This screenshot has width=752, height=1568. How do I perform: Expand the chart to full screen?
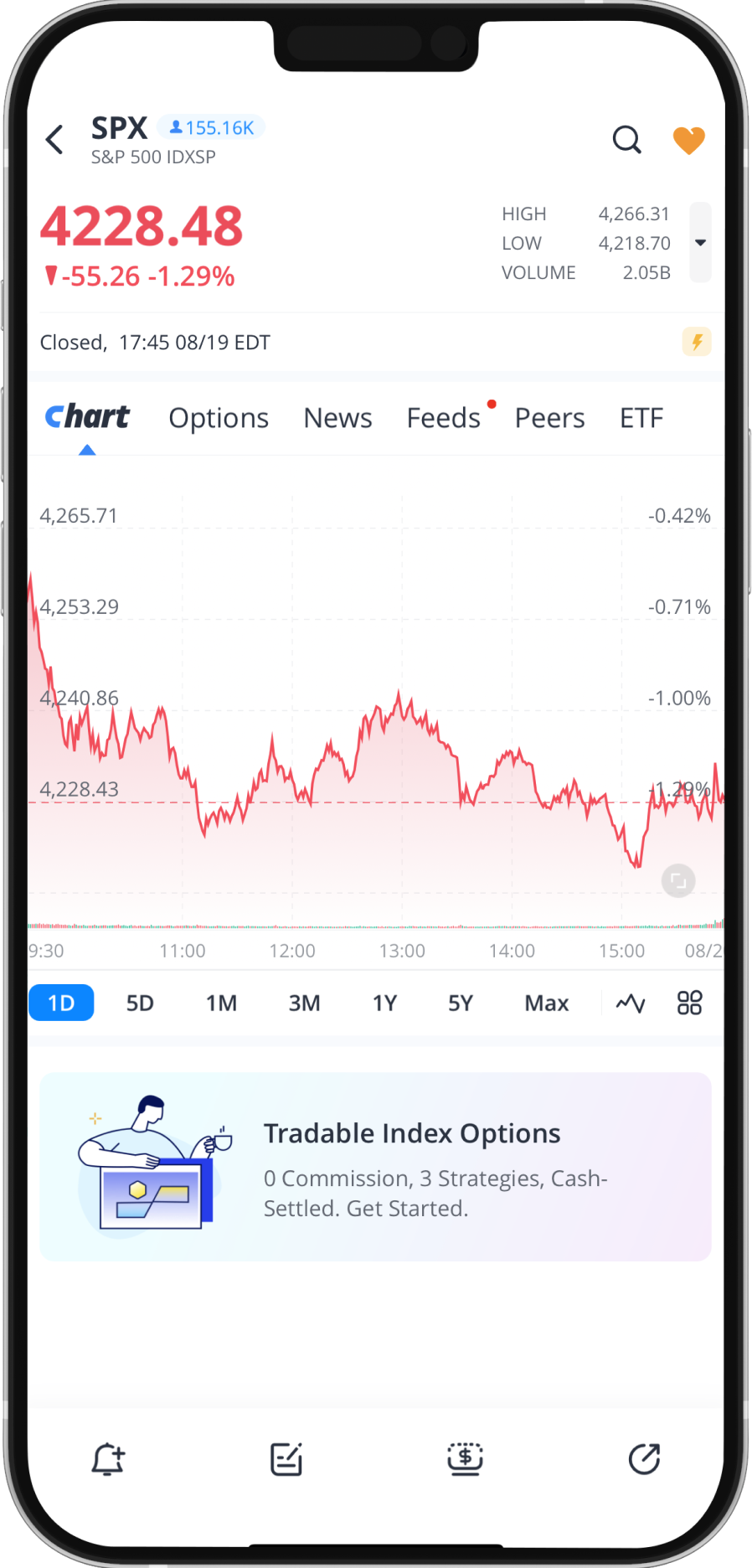pos(678,880)
